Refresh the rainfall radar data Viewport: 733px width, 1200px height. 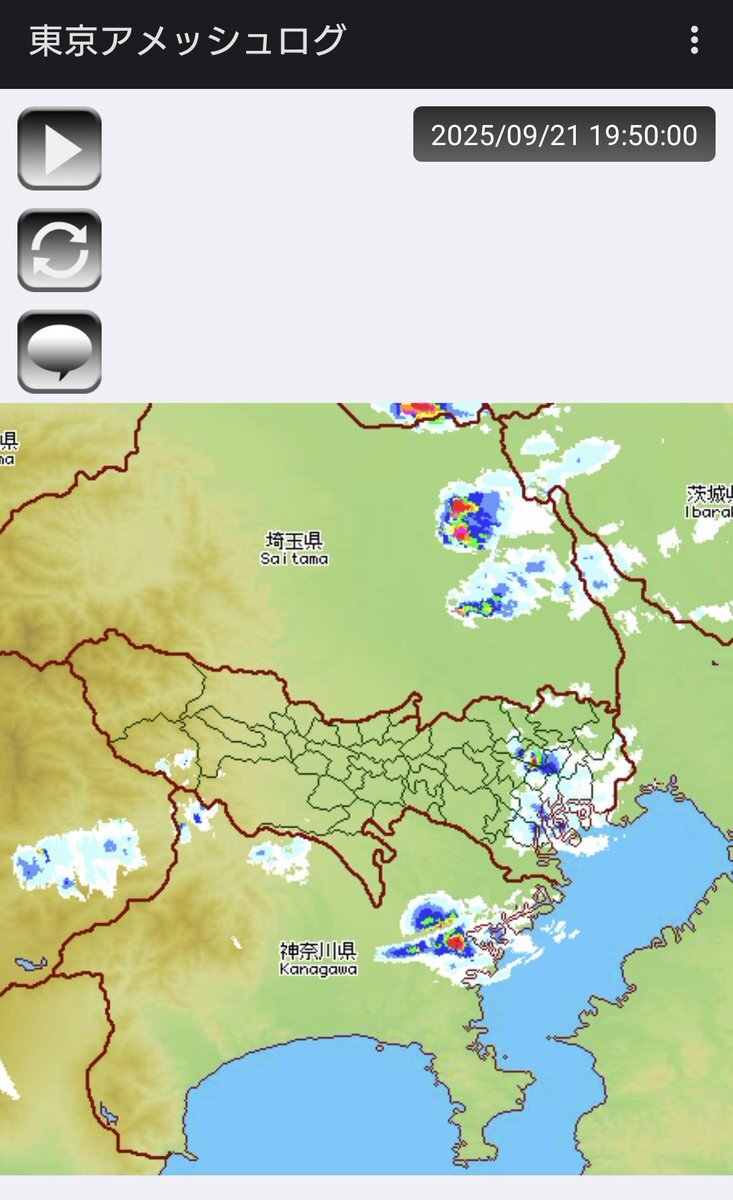tap(60, 250)
